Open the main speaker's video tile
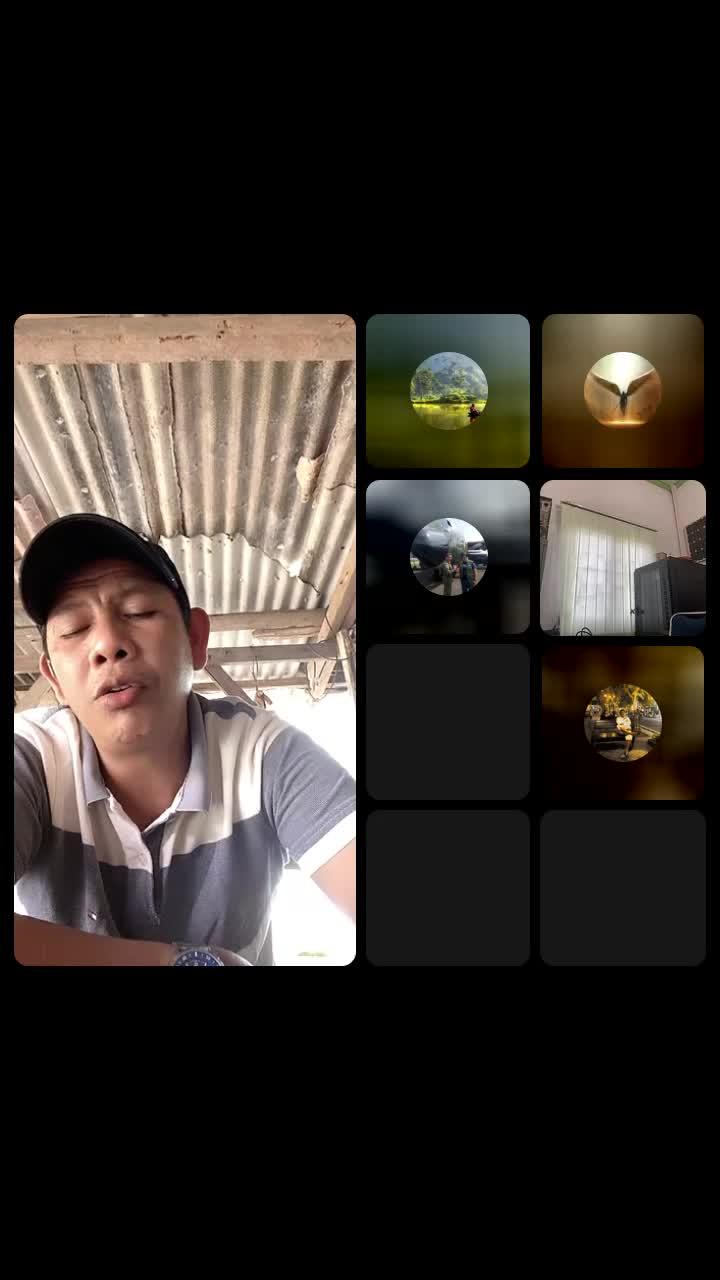Viewport: 720px width, 1280px height. [x=185, y=640]
